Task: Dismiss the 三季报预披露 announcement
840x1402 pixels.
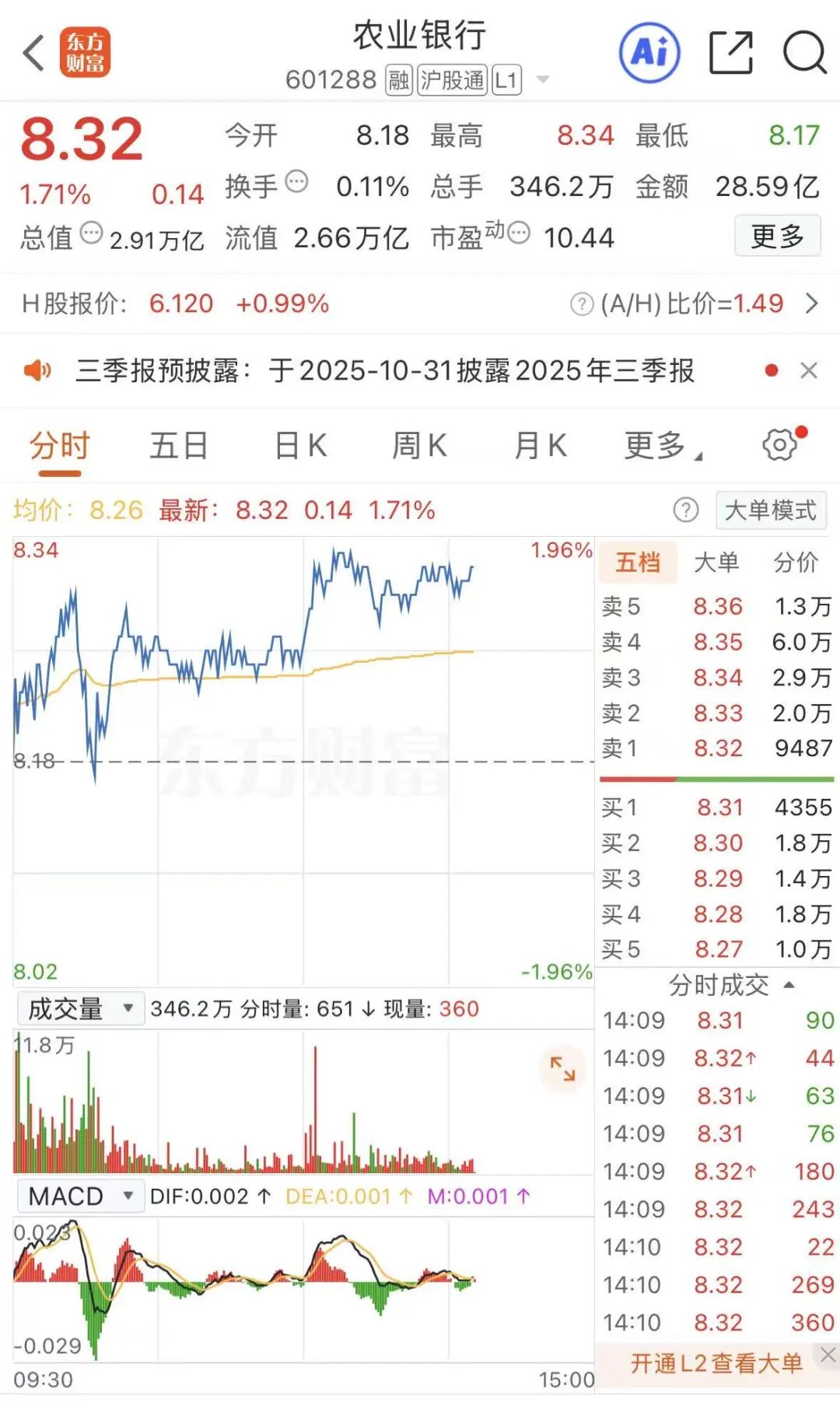Action: [x=809, y=370]
